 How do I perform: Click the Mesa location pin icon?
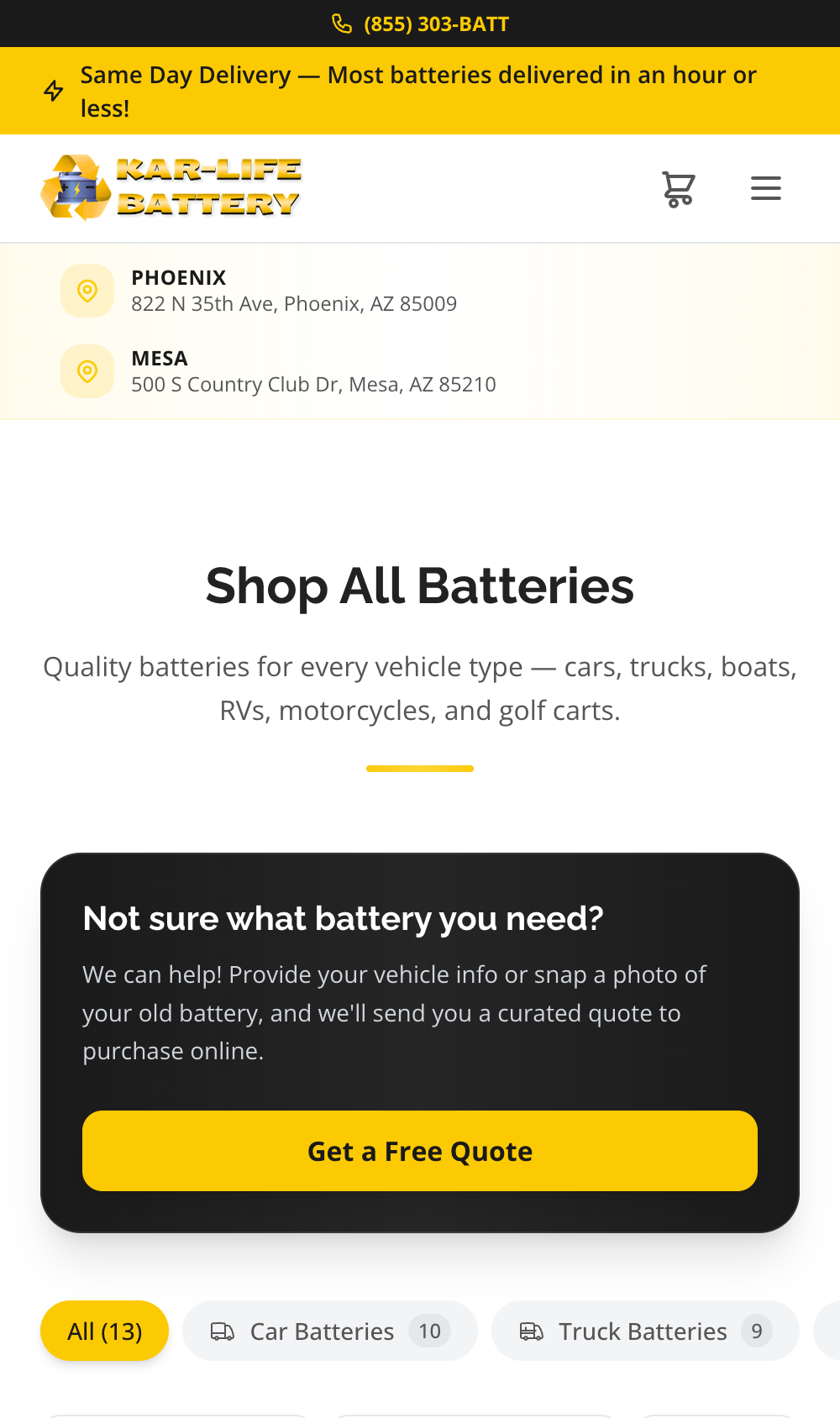point(87,370)
